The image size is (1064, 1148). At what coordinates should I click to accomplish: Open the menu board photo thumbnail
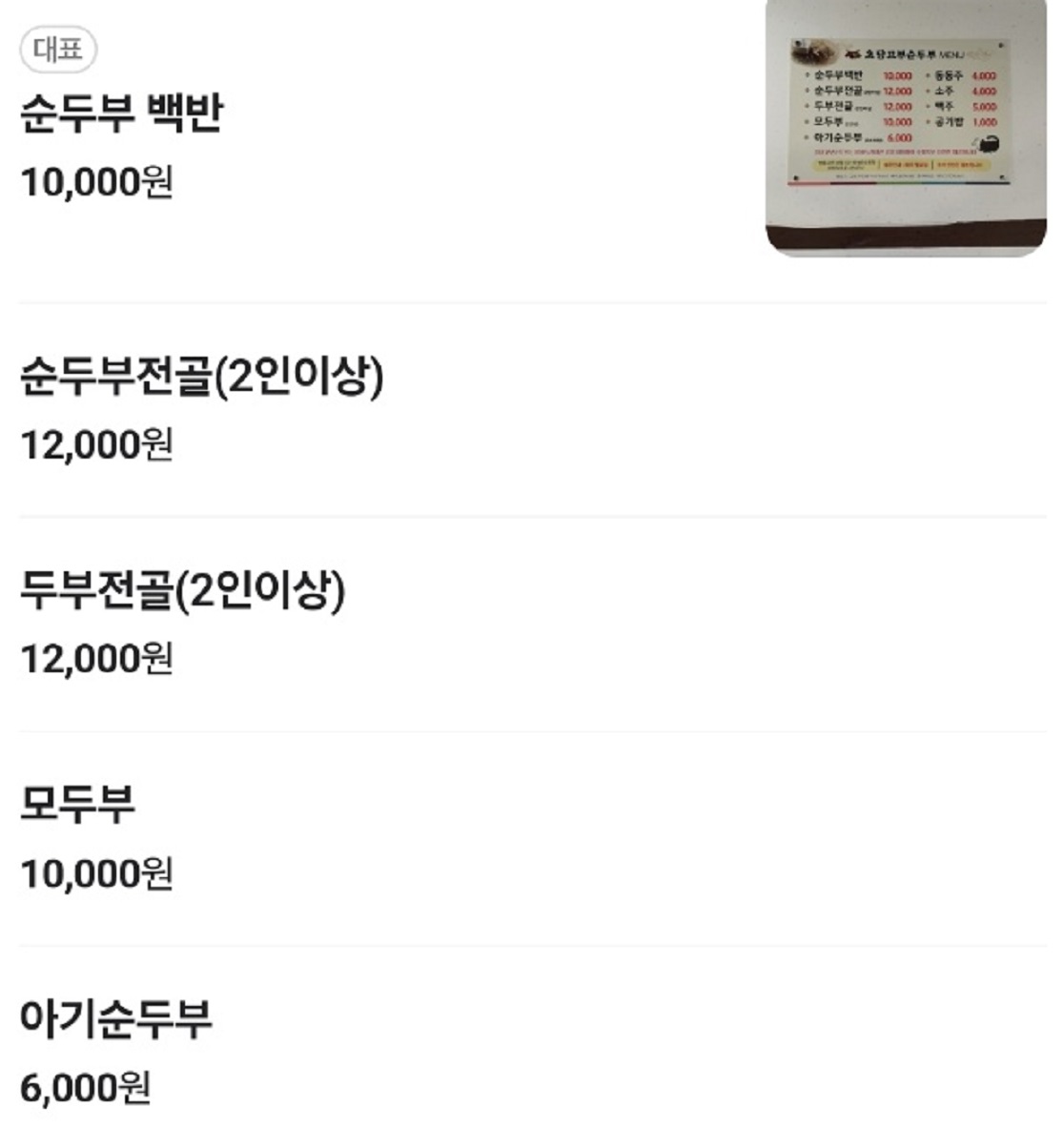pyautogui.click(x=911, y=124)
